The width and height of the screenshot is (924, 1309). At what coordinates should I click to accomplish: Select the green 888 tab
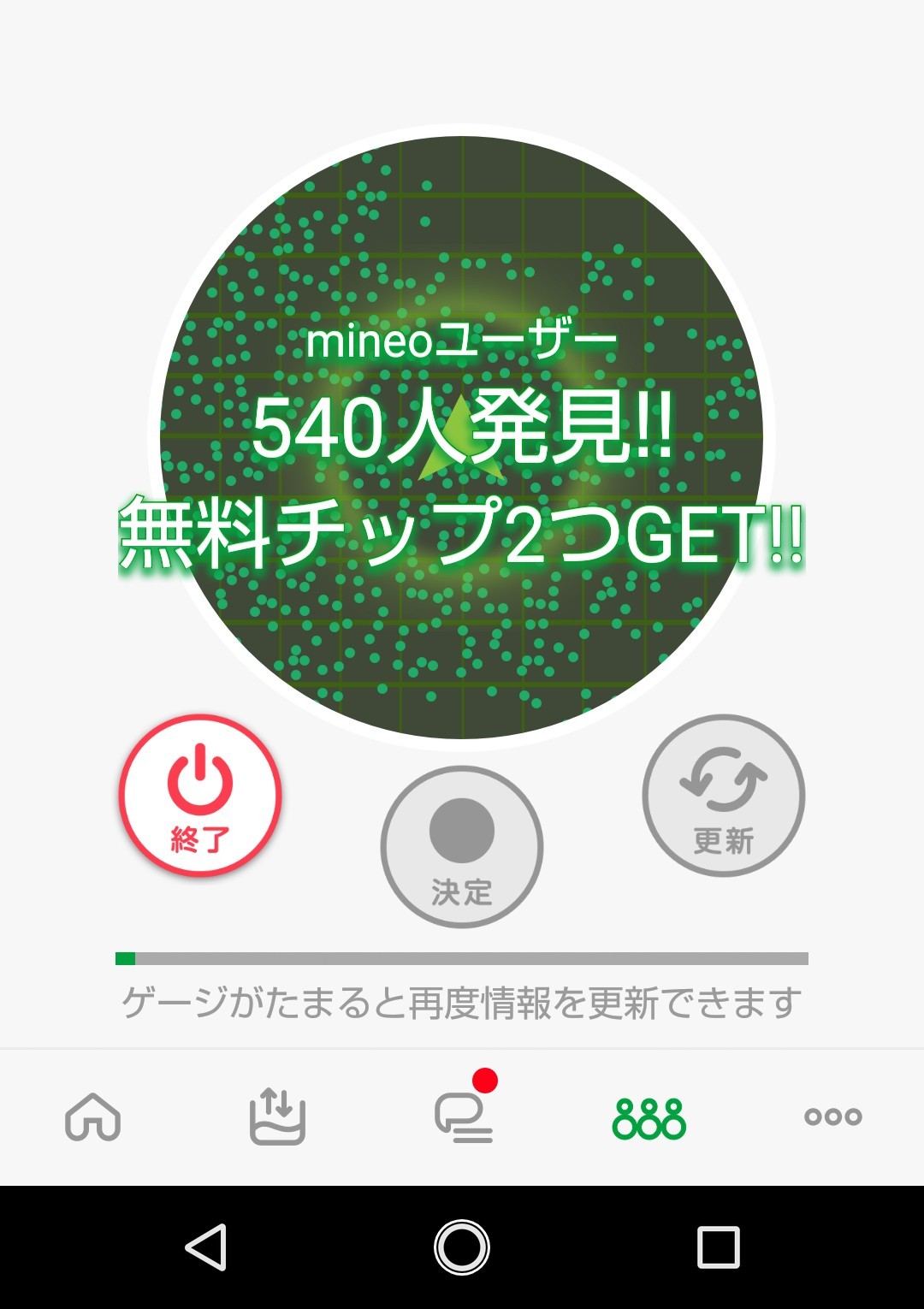(x=649, y=1117)
